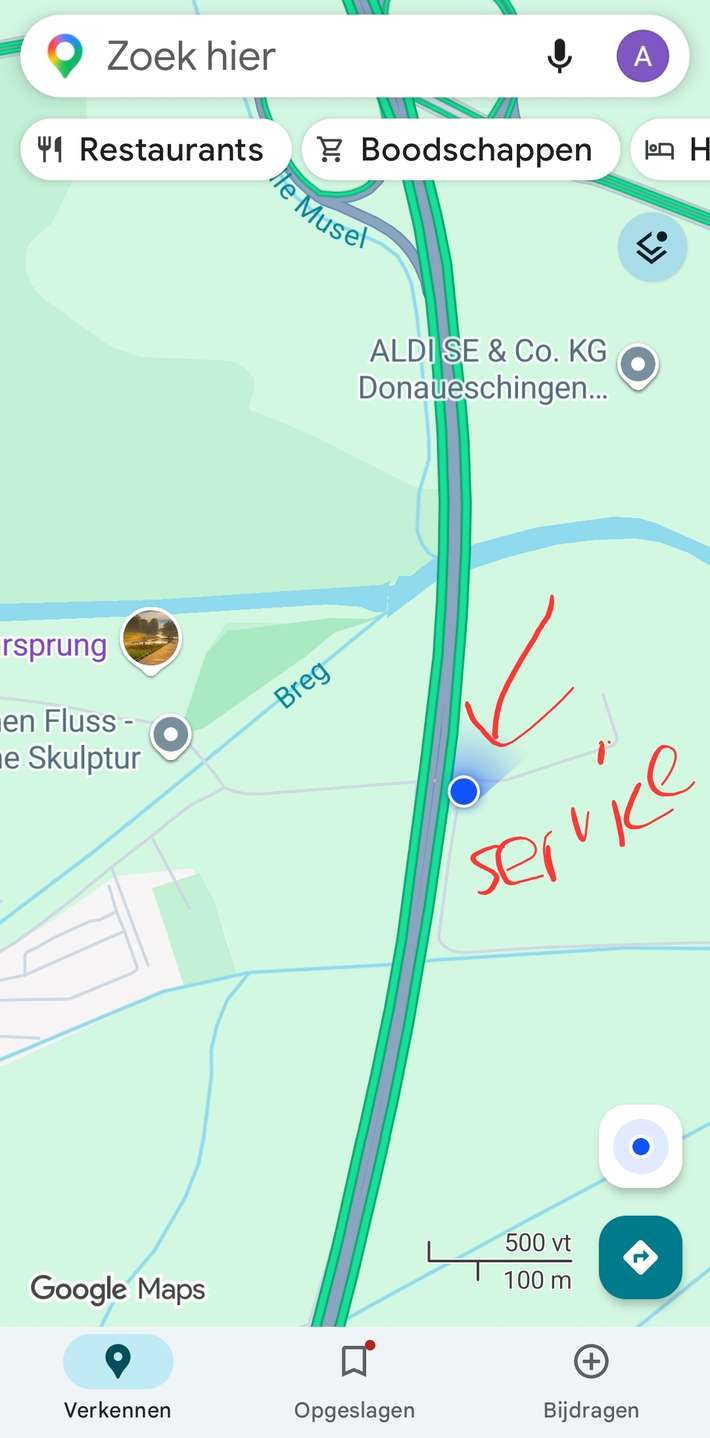
Task: Open the account avatar menu
Action: point(642,56)
